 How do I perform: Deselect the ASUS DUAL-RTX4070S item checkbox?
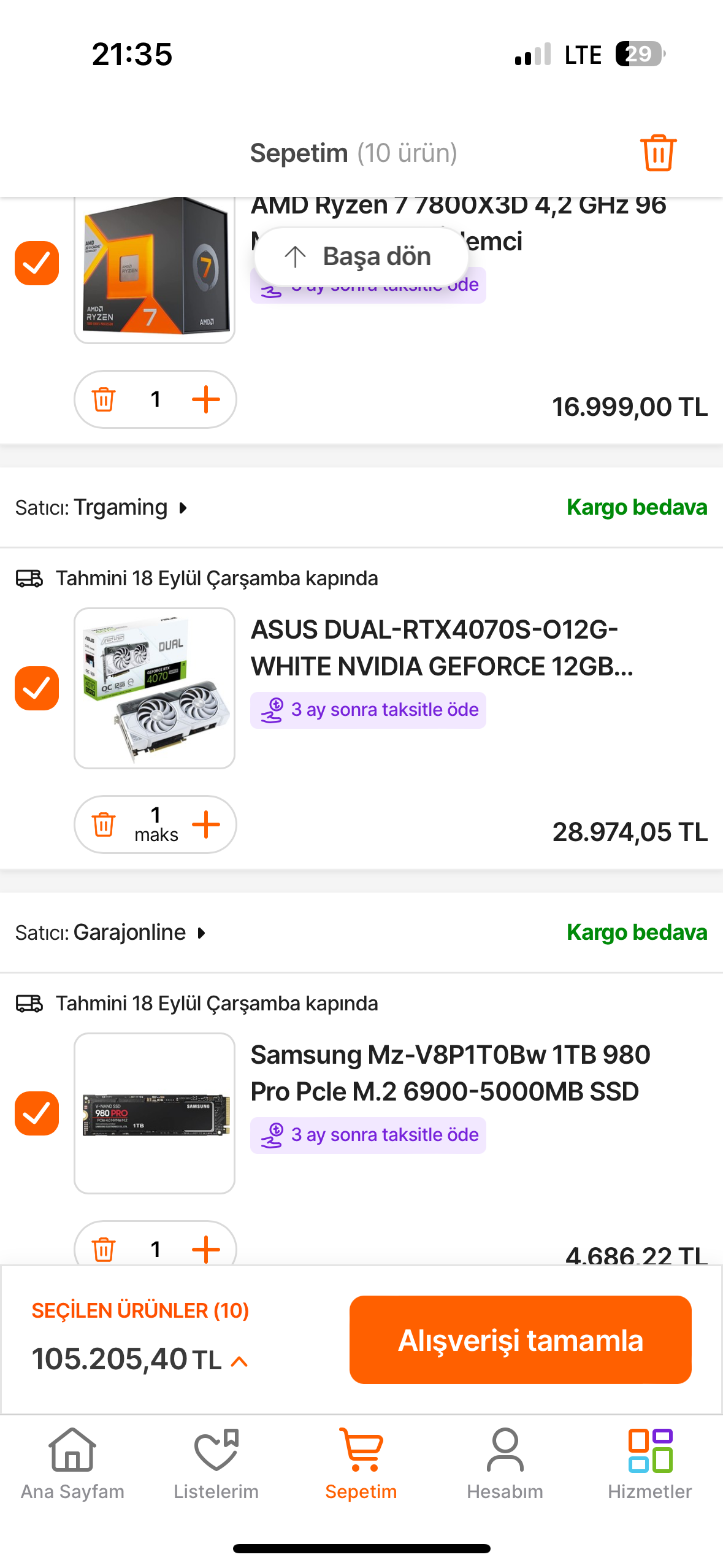(37, 688)
